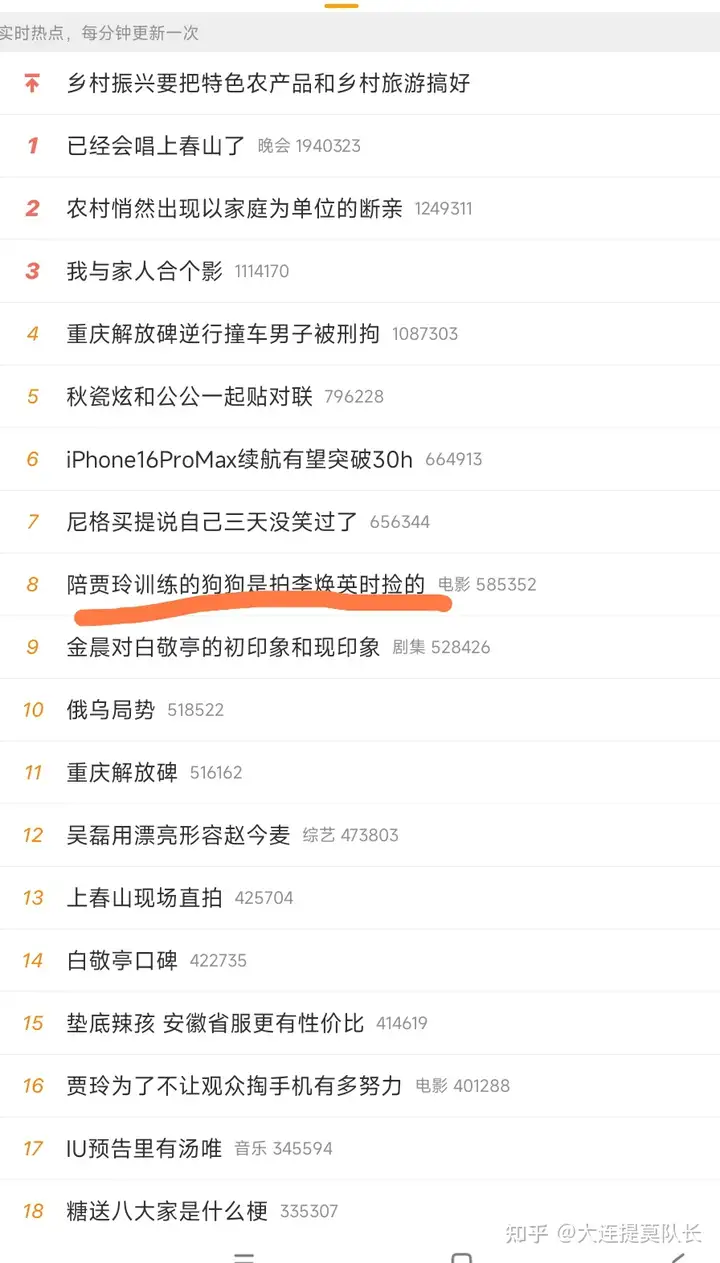Tap the 重庆解放碑 row ranked eleventh
This screenshot has height=1263, width=720.
(x=122, y=772)
